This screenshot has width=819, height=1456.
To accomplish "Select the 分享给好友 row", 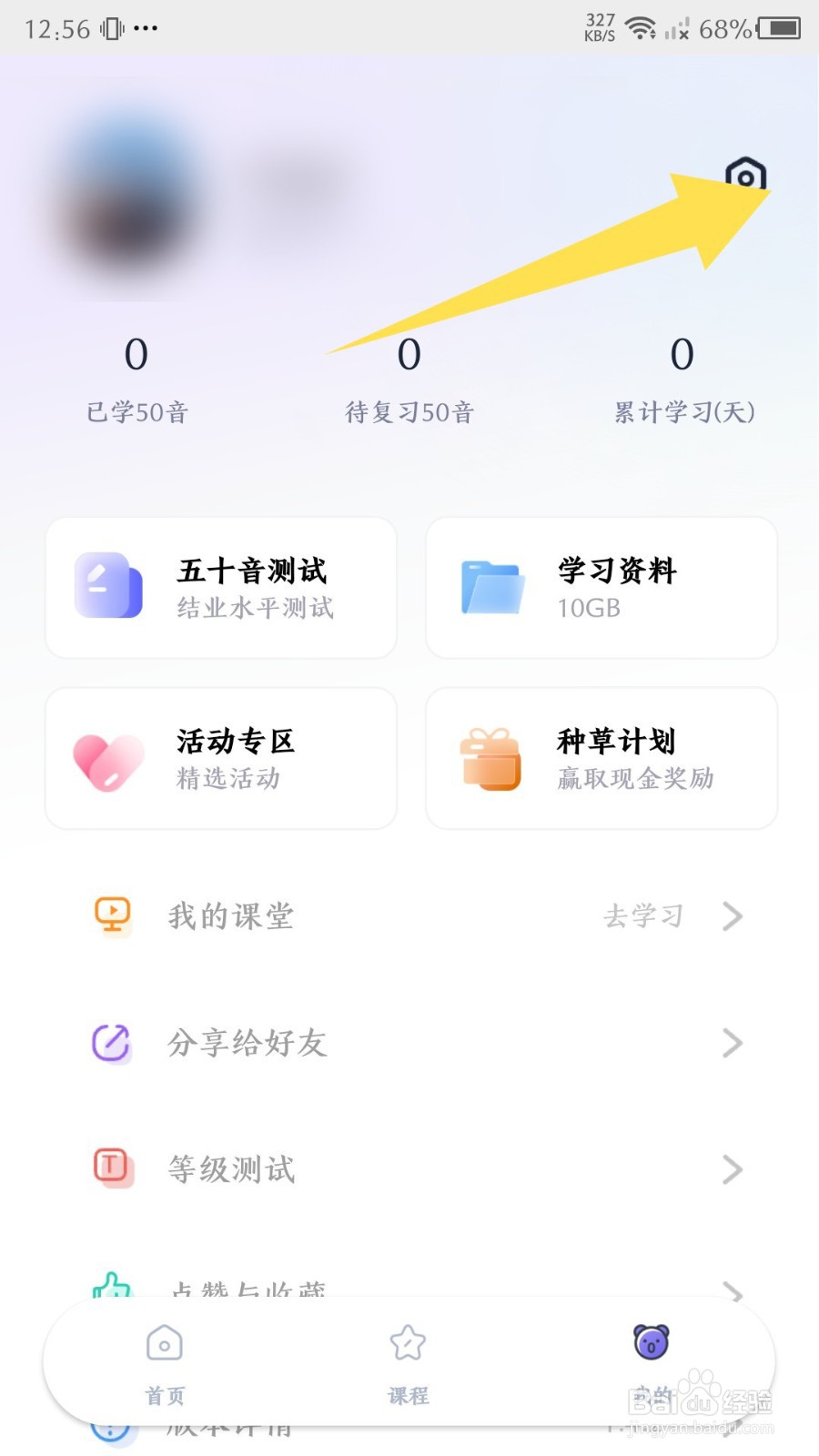I will pyautogui.click(x=409, y=1043).
